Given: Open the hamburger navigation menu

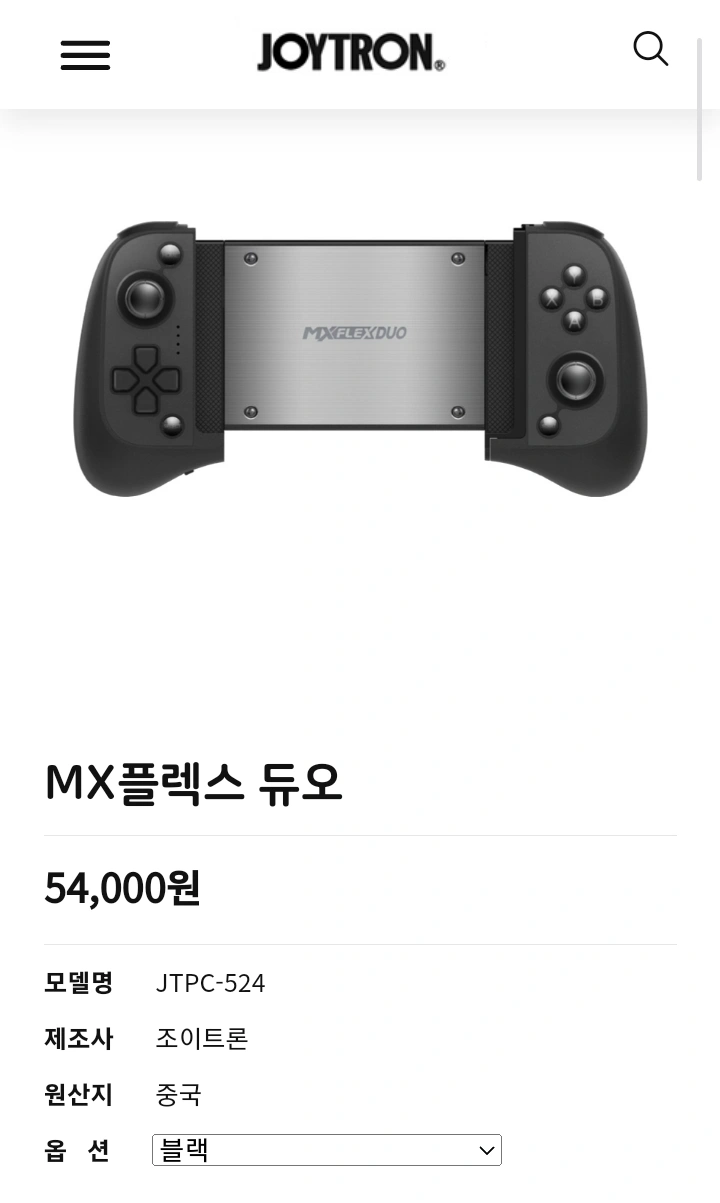Looking at the screenshot, I should 85,55.
